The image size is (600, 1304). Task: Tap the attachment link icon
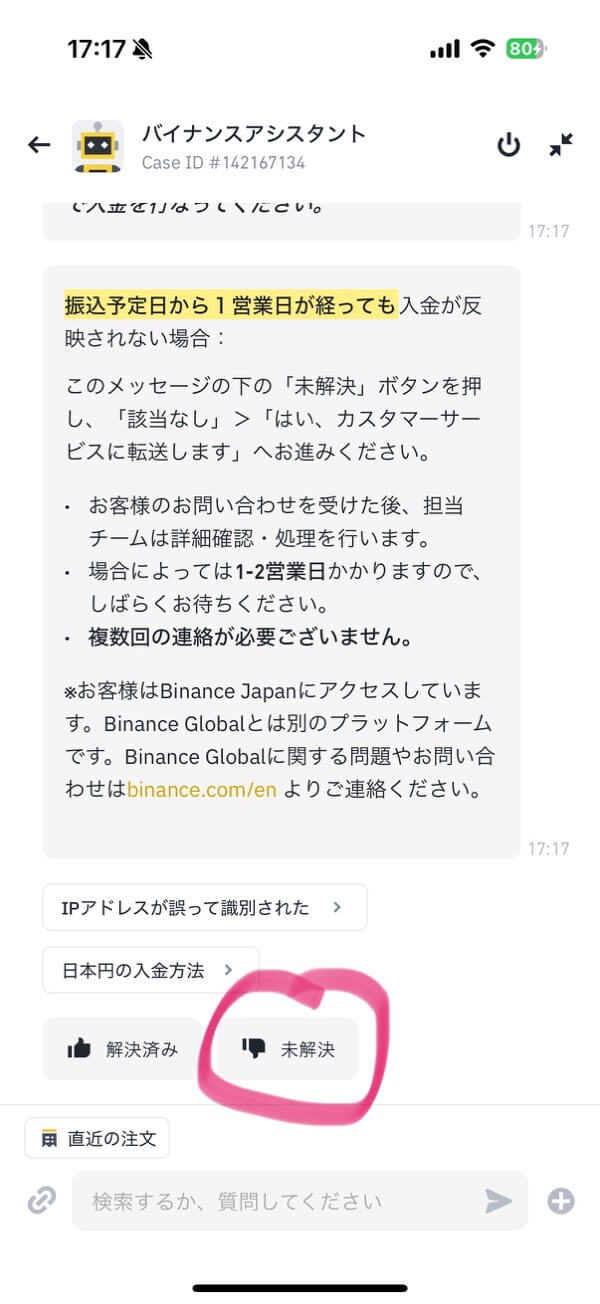point(42,1200)
